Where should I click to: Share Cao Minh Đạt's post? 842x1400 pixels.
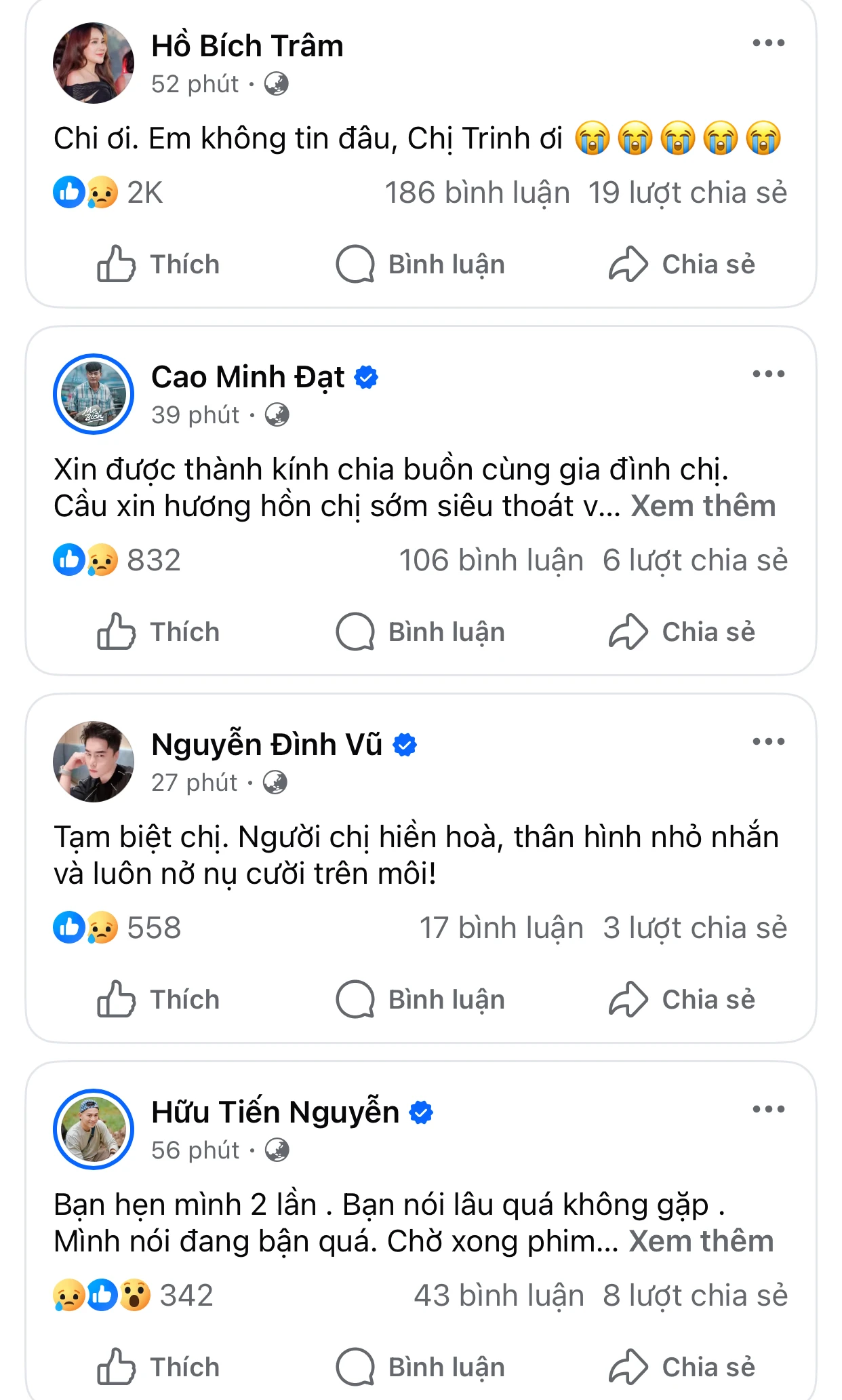point(681,632)
